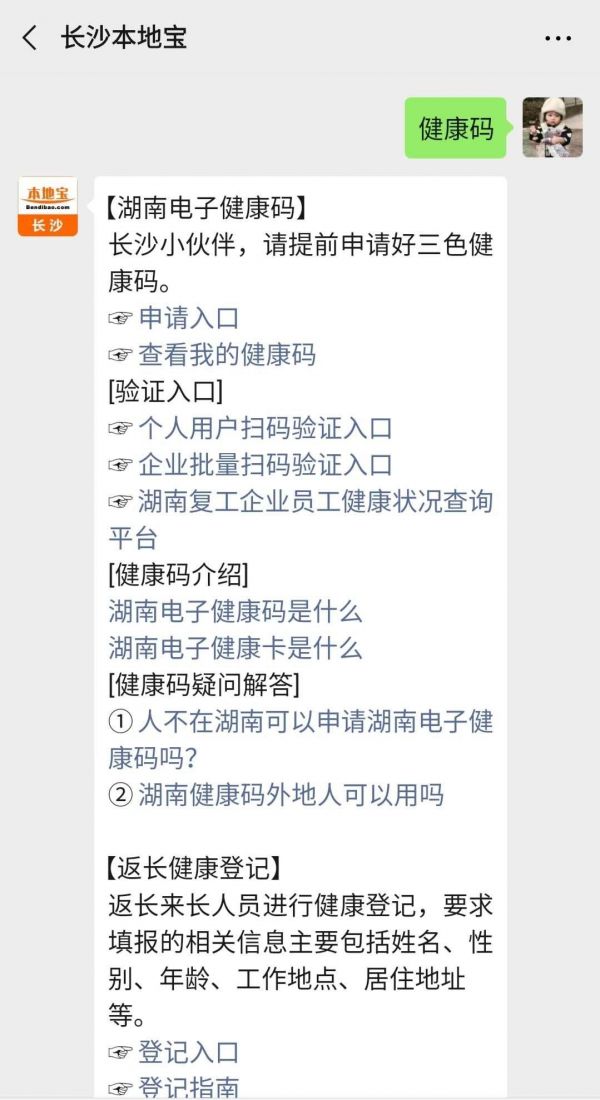Open the 申请入口 link

click(188, 318)
